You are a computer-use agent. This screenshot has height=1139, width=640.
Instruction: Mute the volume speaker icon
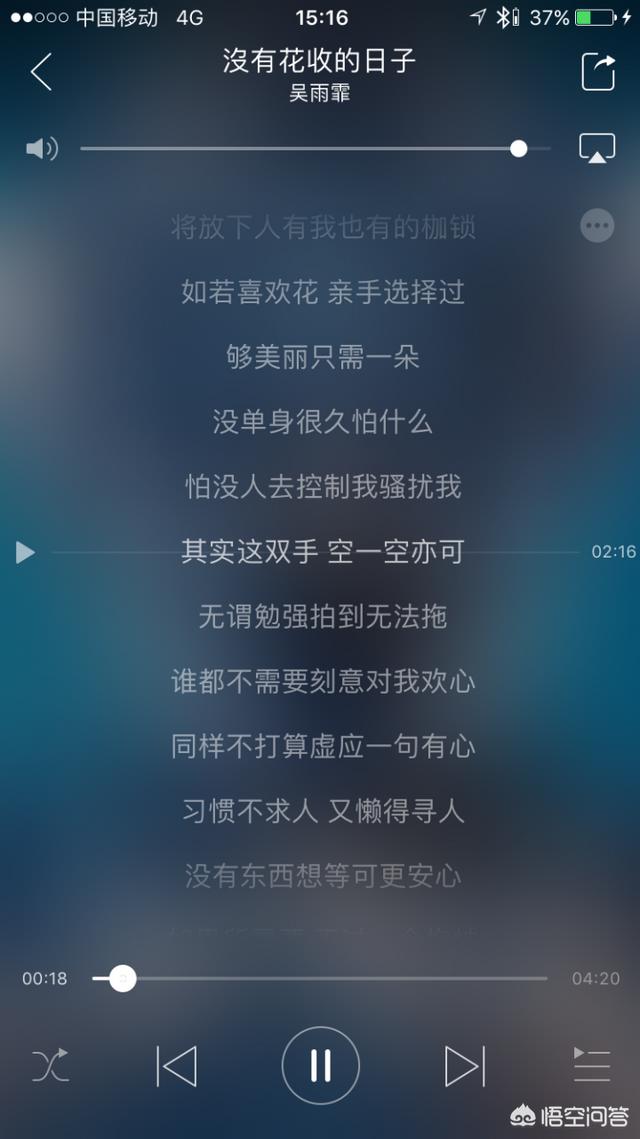point(41,149)
